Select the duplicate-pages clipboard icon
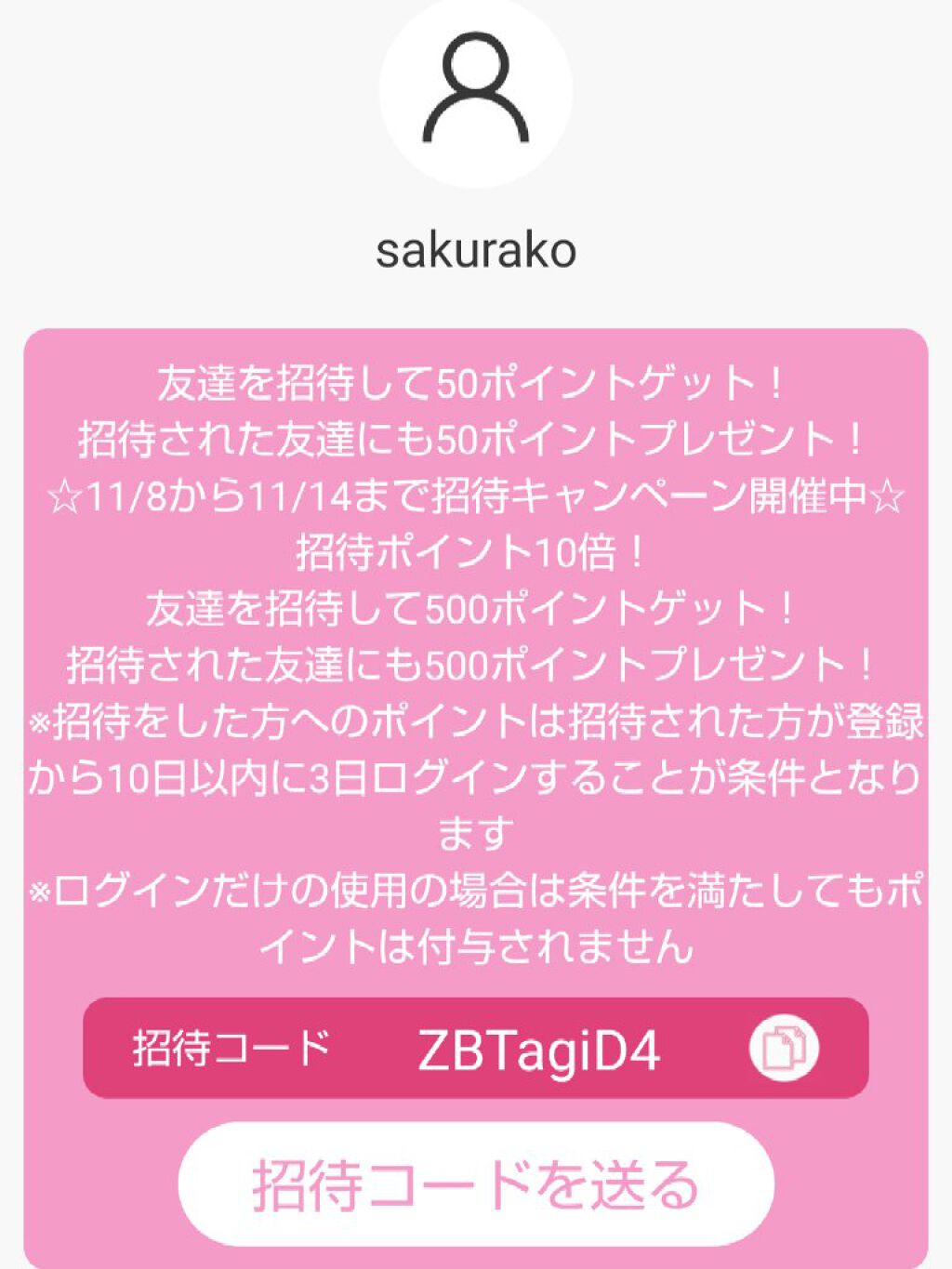 (786, 1047)
